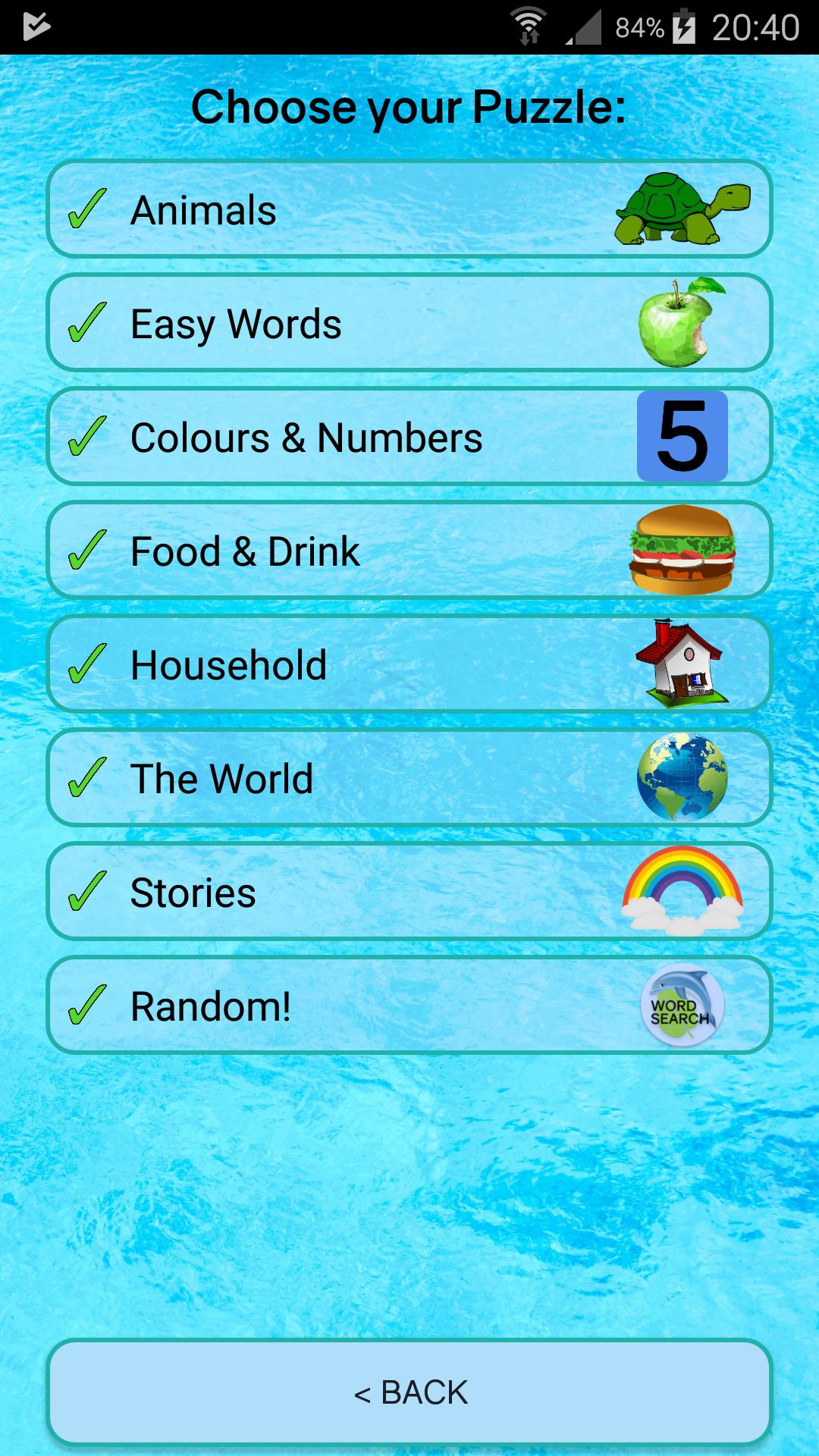
Task: Toggle the checkmark beside Food & Drink
Action: [86, 551]
